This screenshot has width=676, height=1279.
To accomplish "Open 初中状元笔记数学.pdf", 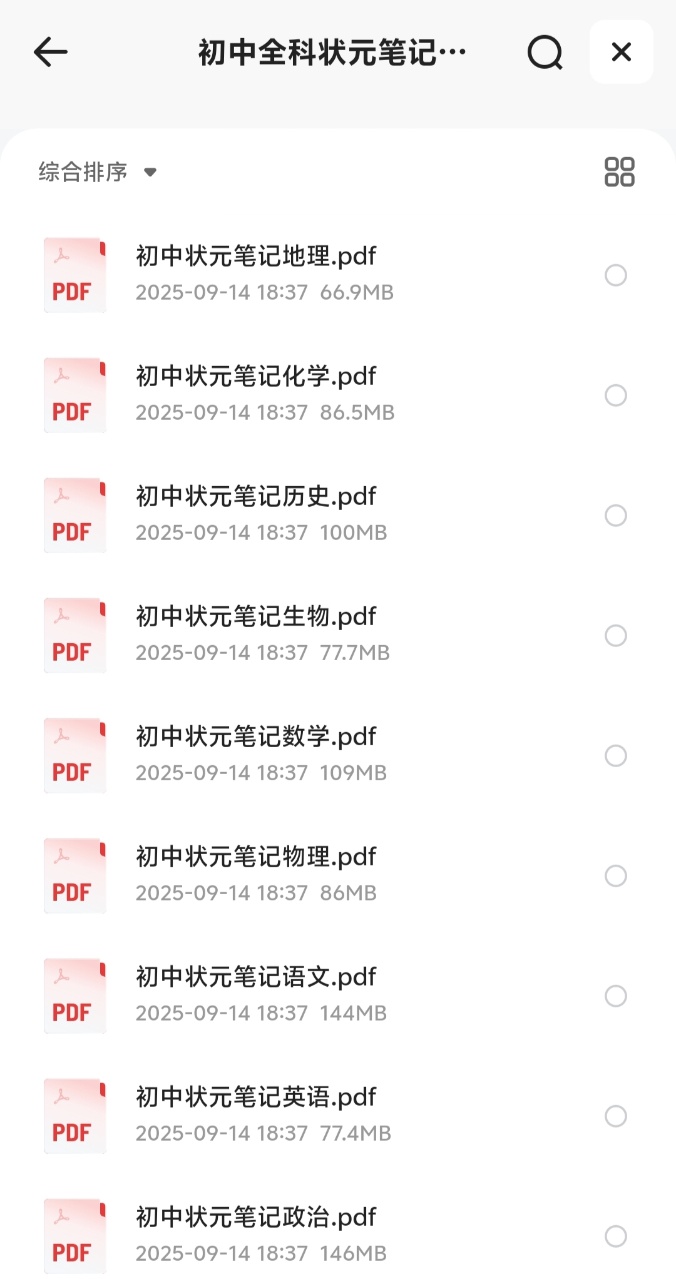I will pos(256,737).
